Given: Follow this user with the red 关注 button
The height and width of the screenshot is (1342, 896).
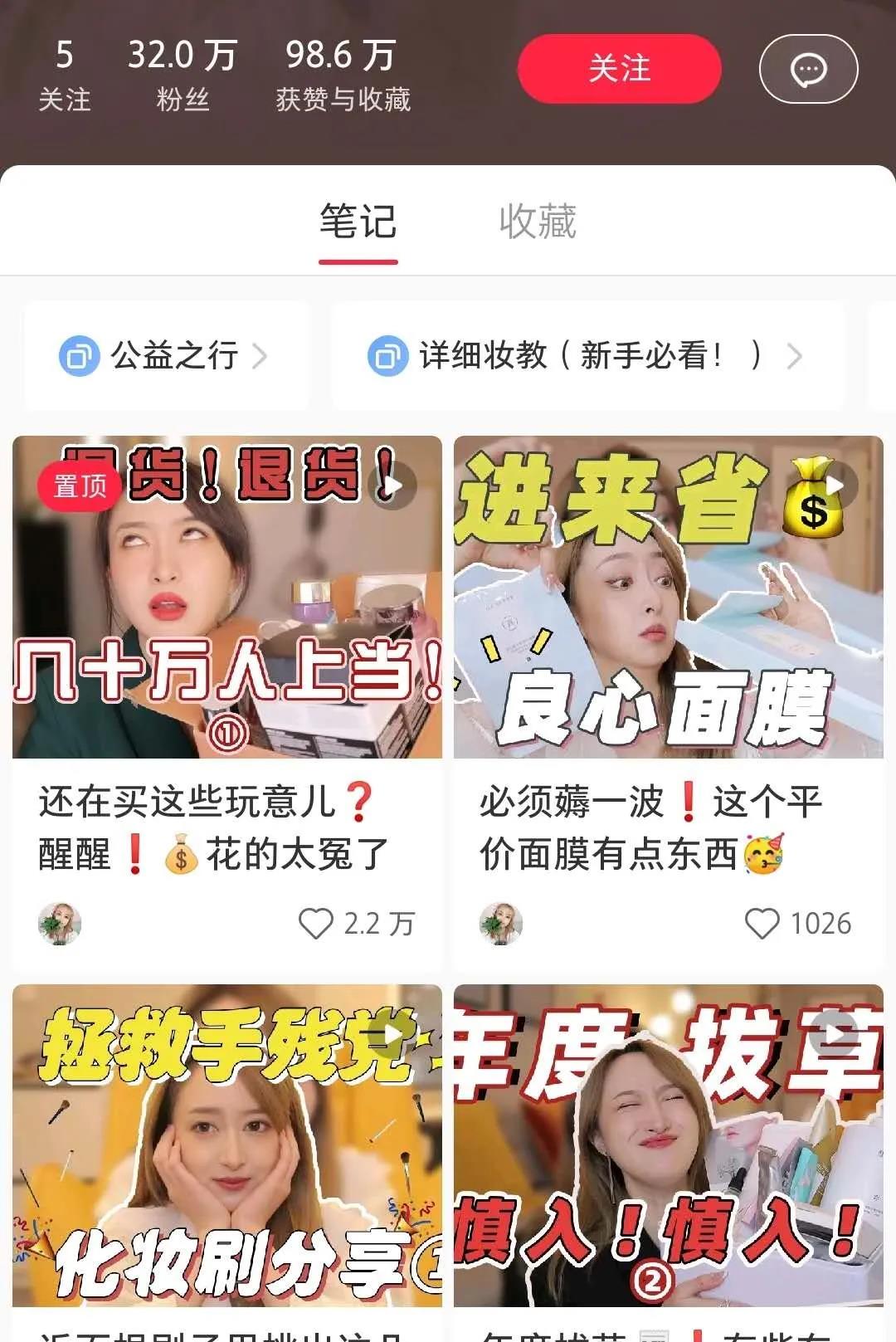Looking at the screenshot, I should 619,69.
